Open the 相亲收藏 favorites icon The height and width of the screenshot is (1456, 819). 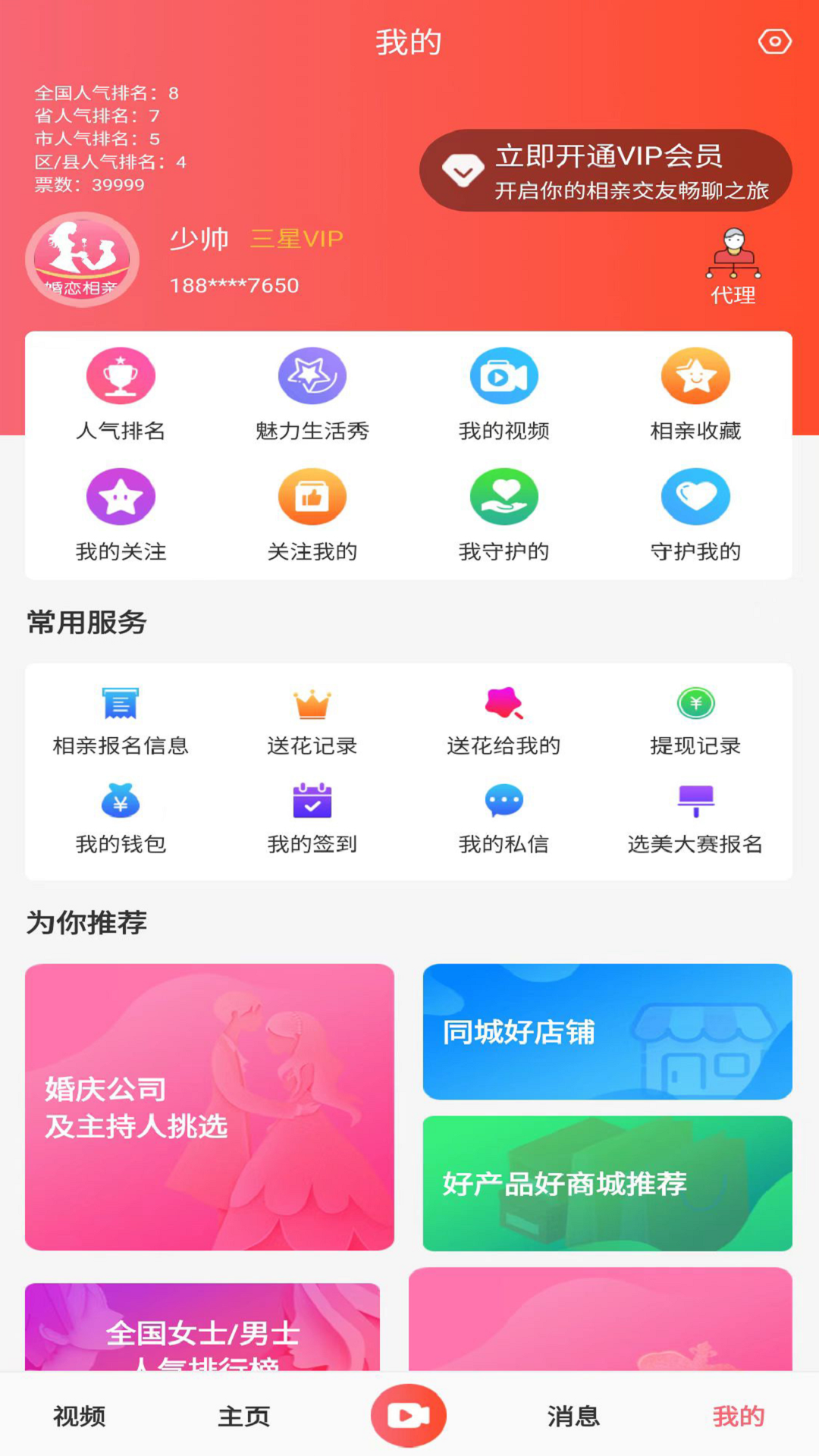click(x=695, y=375)
